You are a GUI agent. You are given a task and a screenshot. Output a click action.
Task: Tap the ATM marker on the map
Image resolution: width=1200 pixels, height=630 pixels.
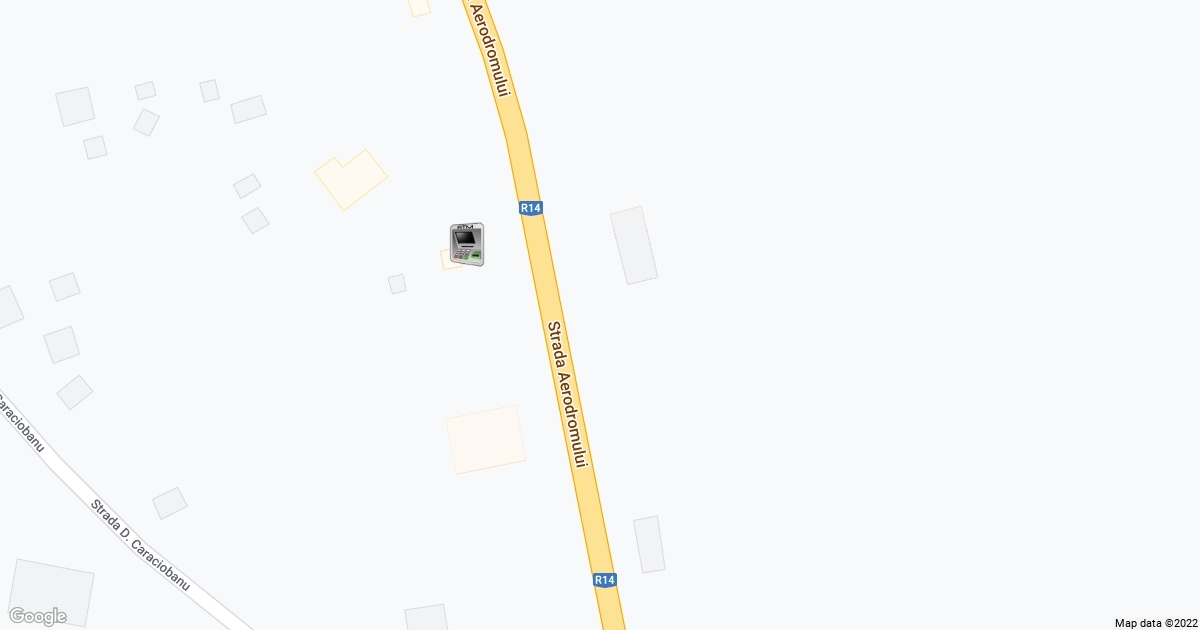466,244
